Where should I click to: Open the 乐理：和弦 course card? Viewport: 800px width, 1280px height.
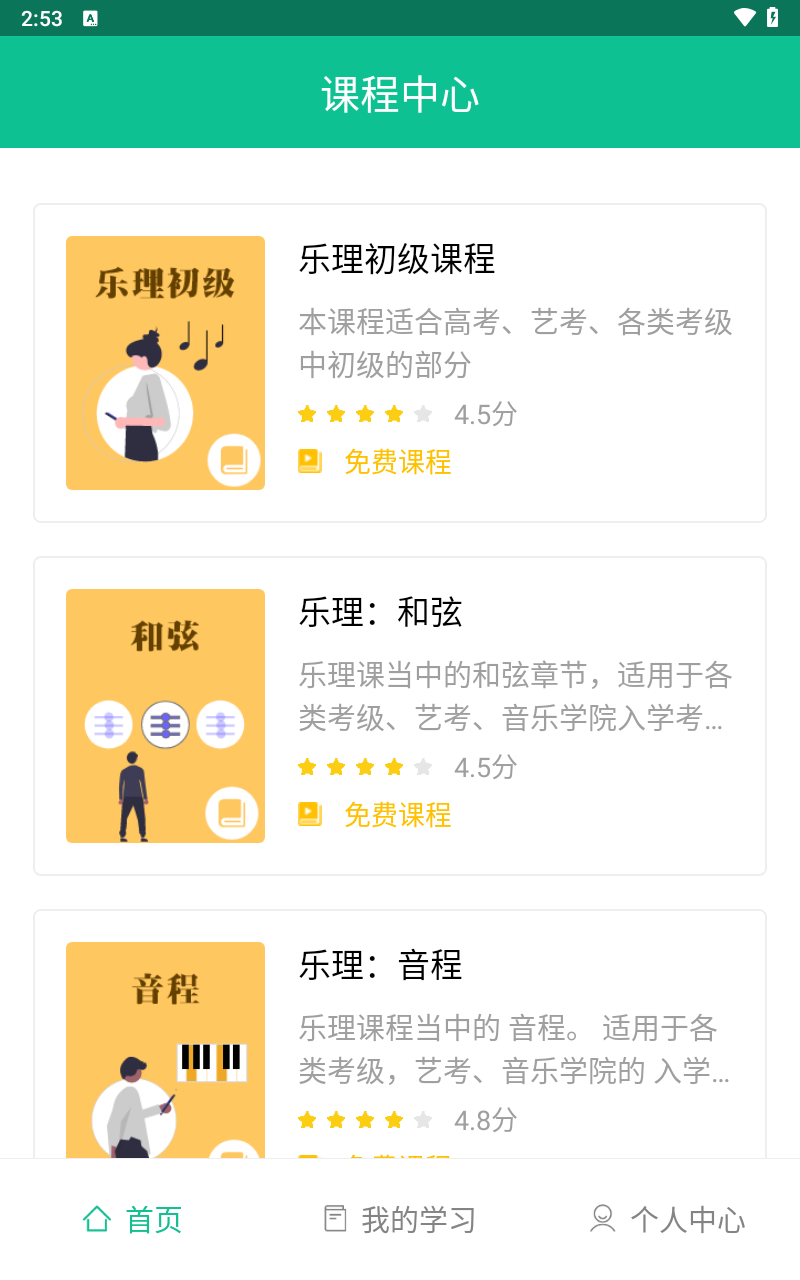point(400,716)
